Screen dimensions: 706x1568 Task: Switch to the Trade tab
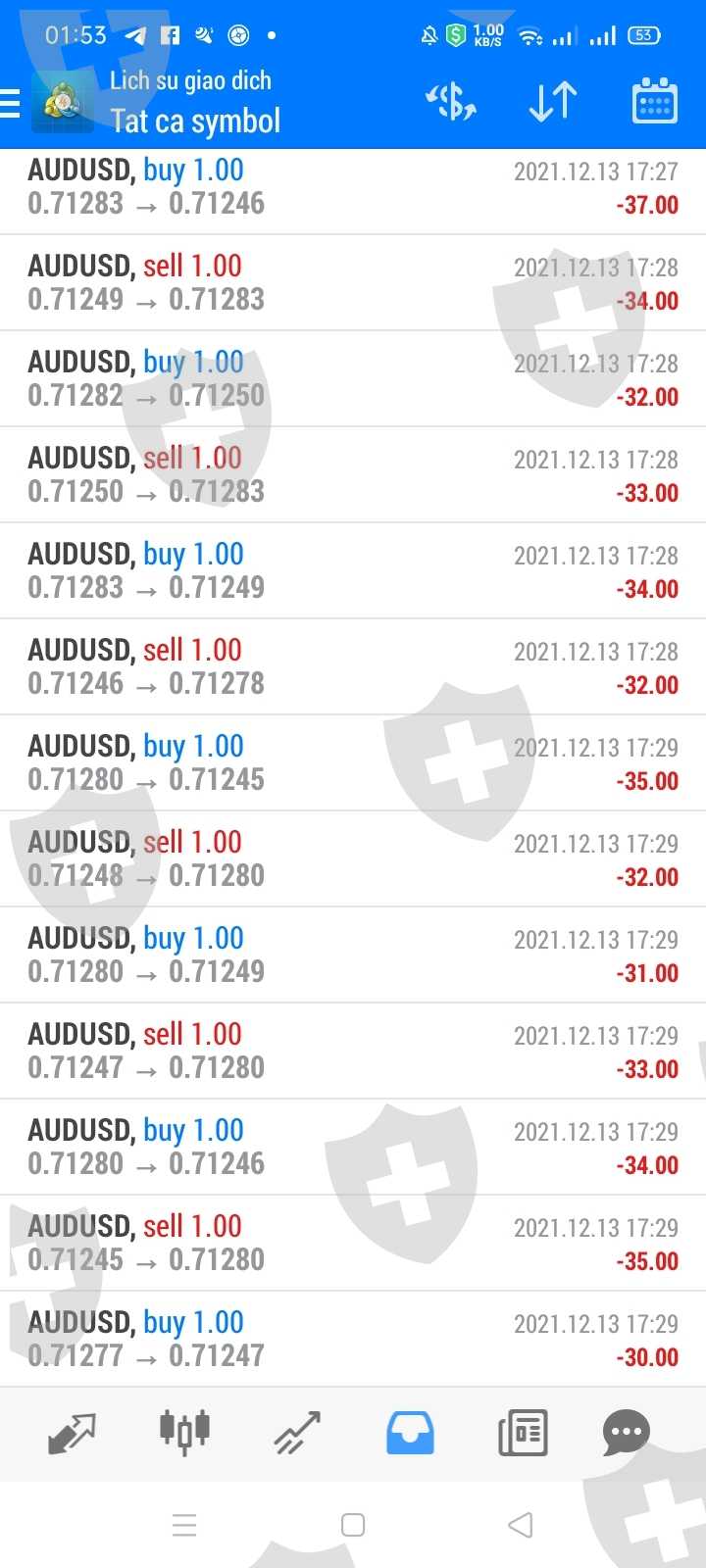pos(297,1434)
